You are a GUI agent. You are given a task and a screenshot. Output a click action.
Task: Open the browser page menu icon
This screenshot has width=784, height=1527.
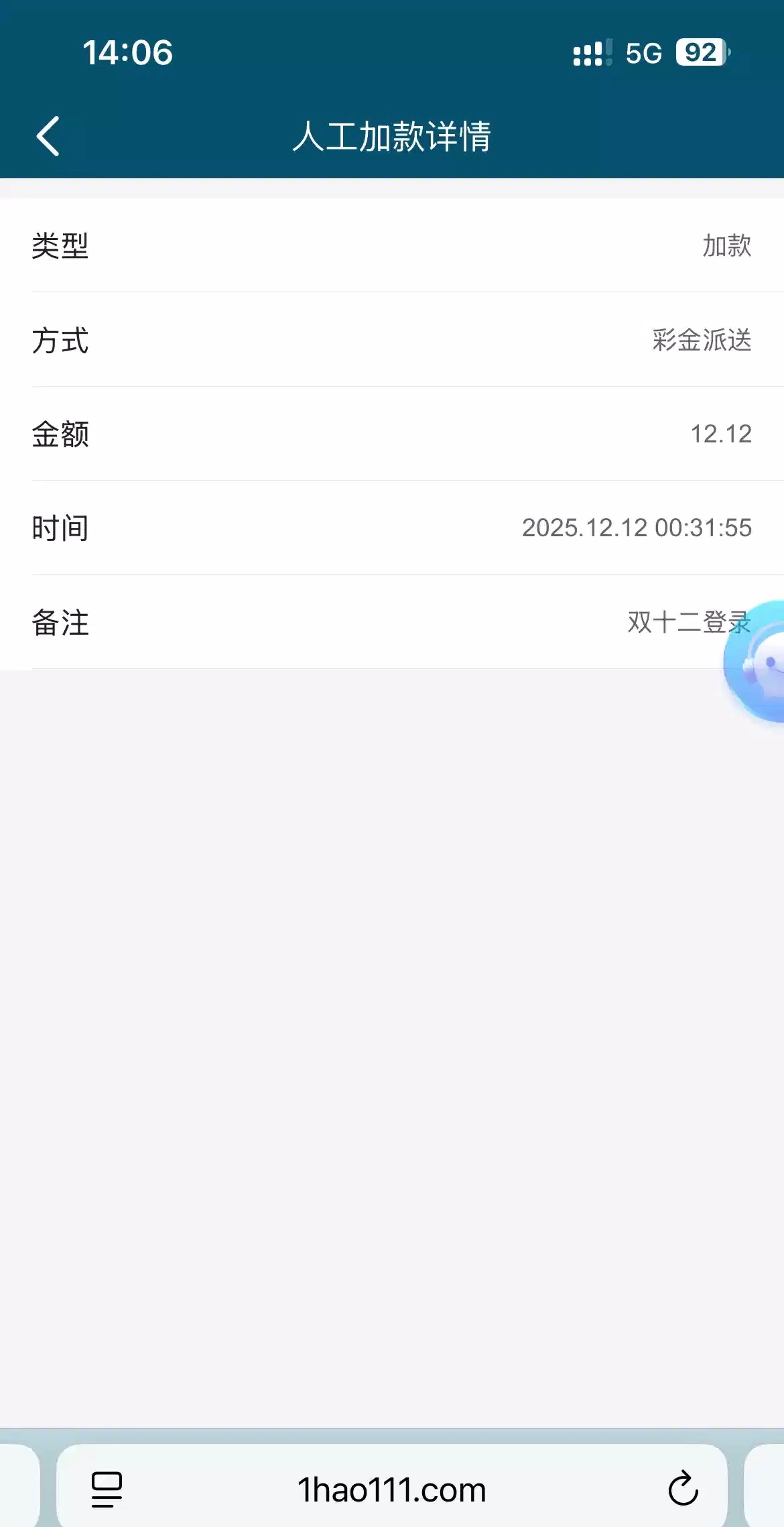point(107,1489)
